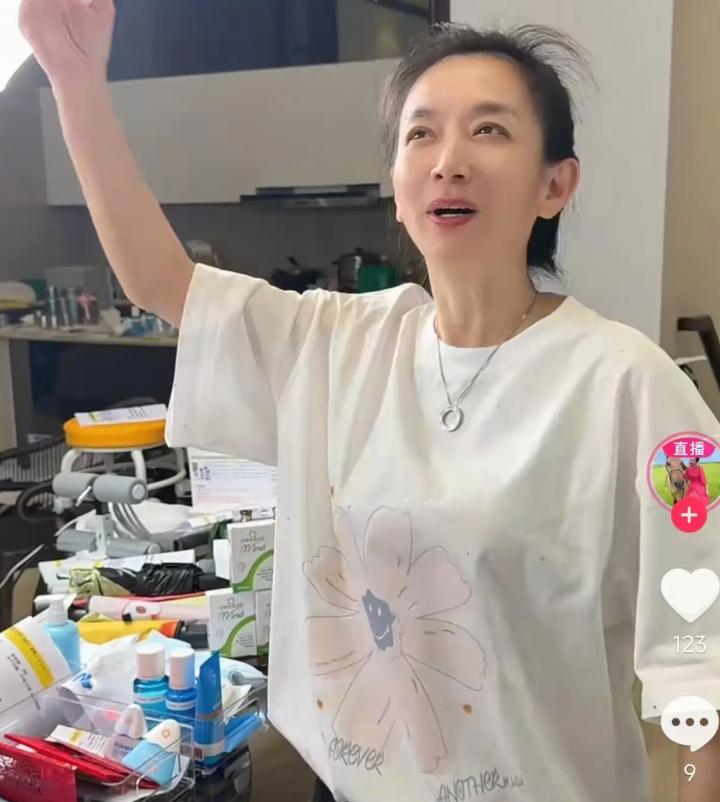This screenshot has height=802, width=720.
Task: Follow the creator with the plus button
Action: [688, 515]
